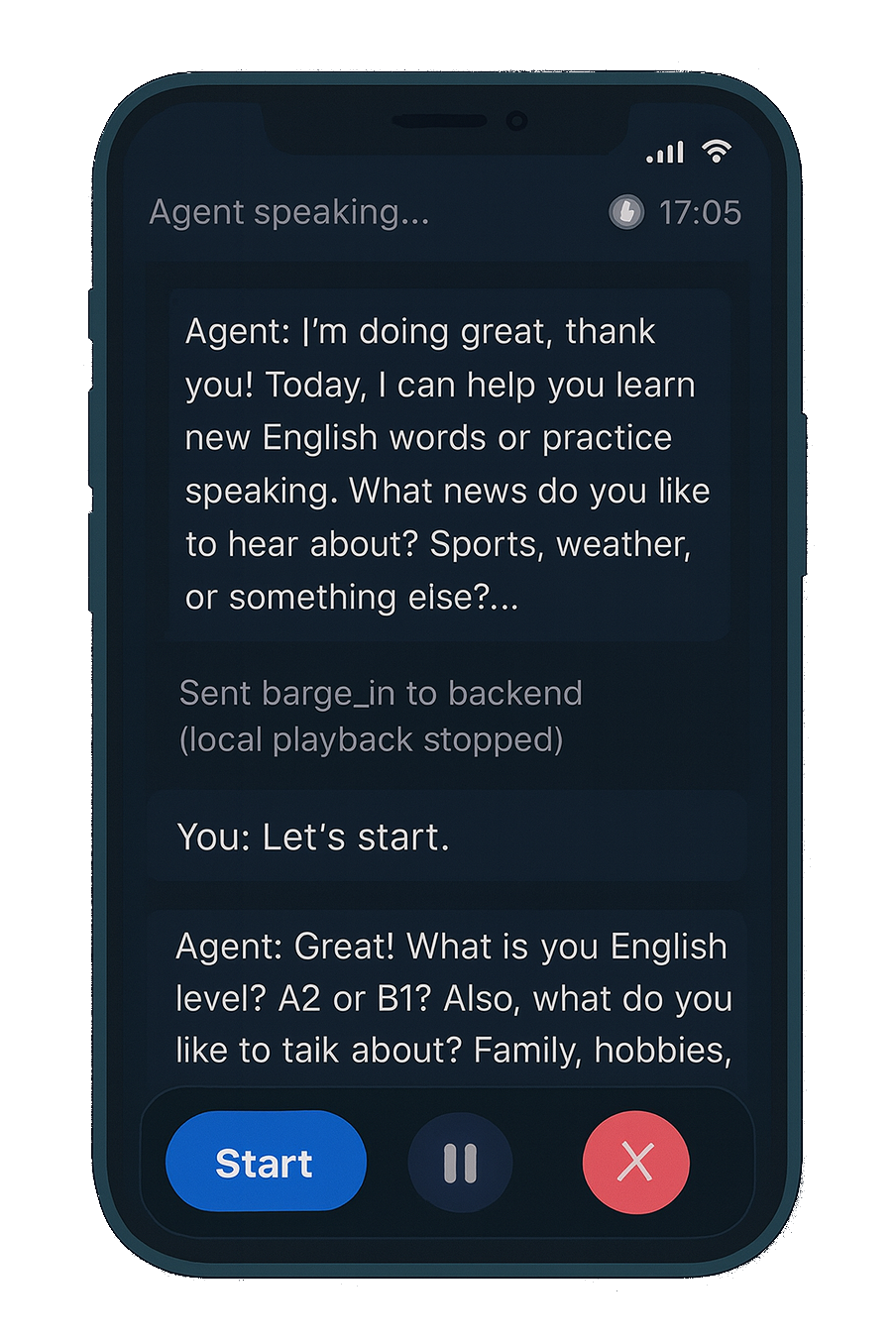The width and height of the screenshot is (896, 1344).
Task: Toggle listening mode using the Start control
Action: pos(264,1161)
